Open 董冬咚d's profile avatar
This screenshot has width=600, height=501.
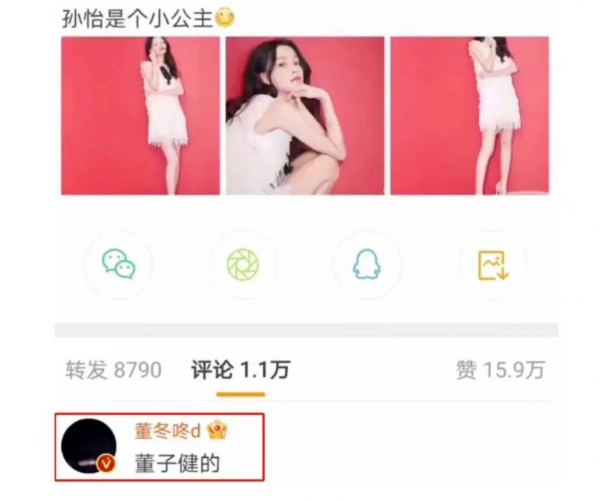[x=92, y=446]
